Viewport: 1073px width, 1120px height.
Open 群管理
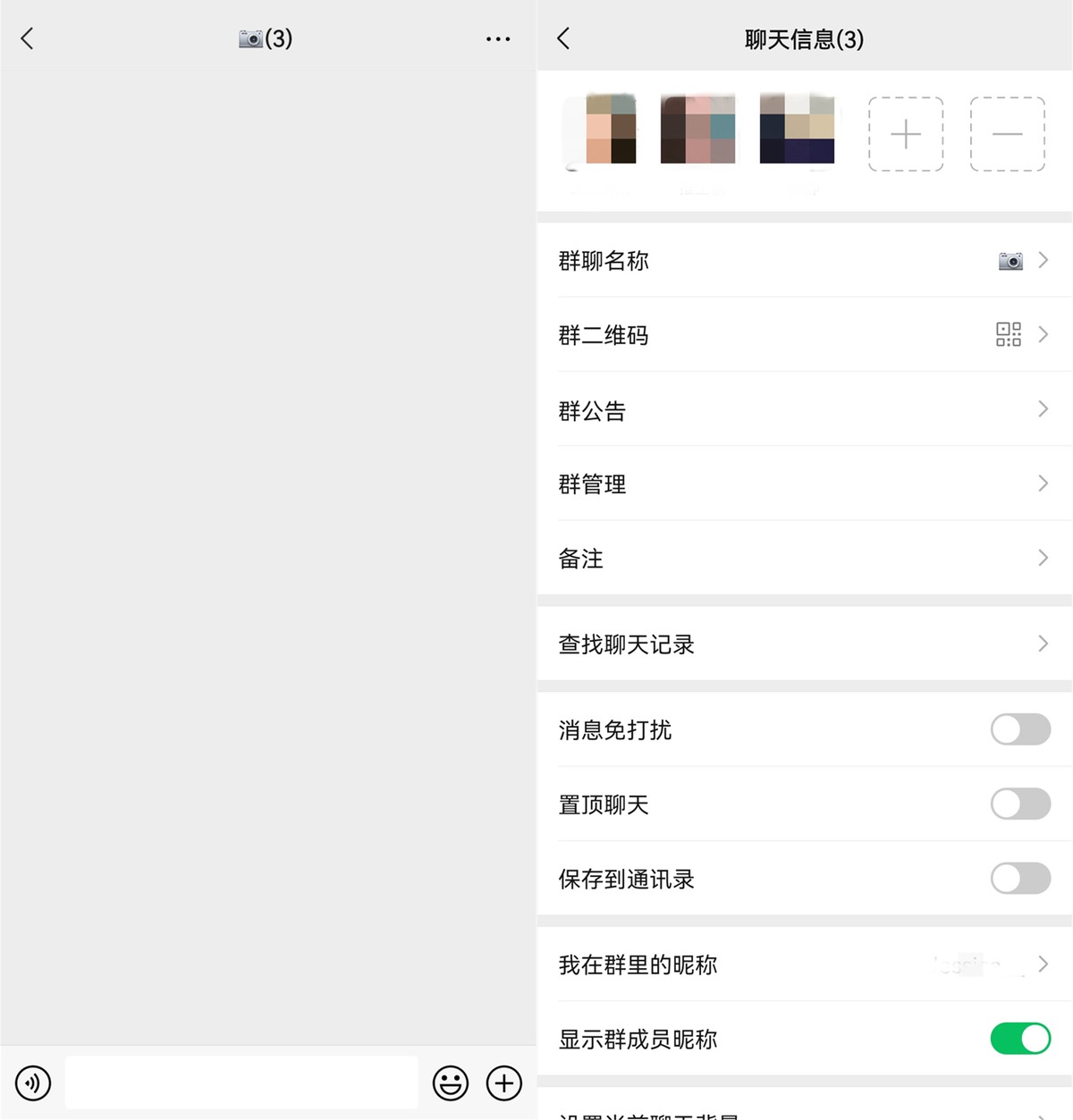803,484
